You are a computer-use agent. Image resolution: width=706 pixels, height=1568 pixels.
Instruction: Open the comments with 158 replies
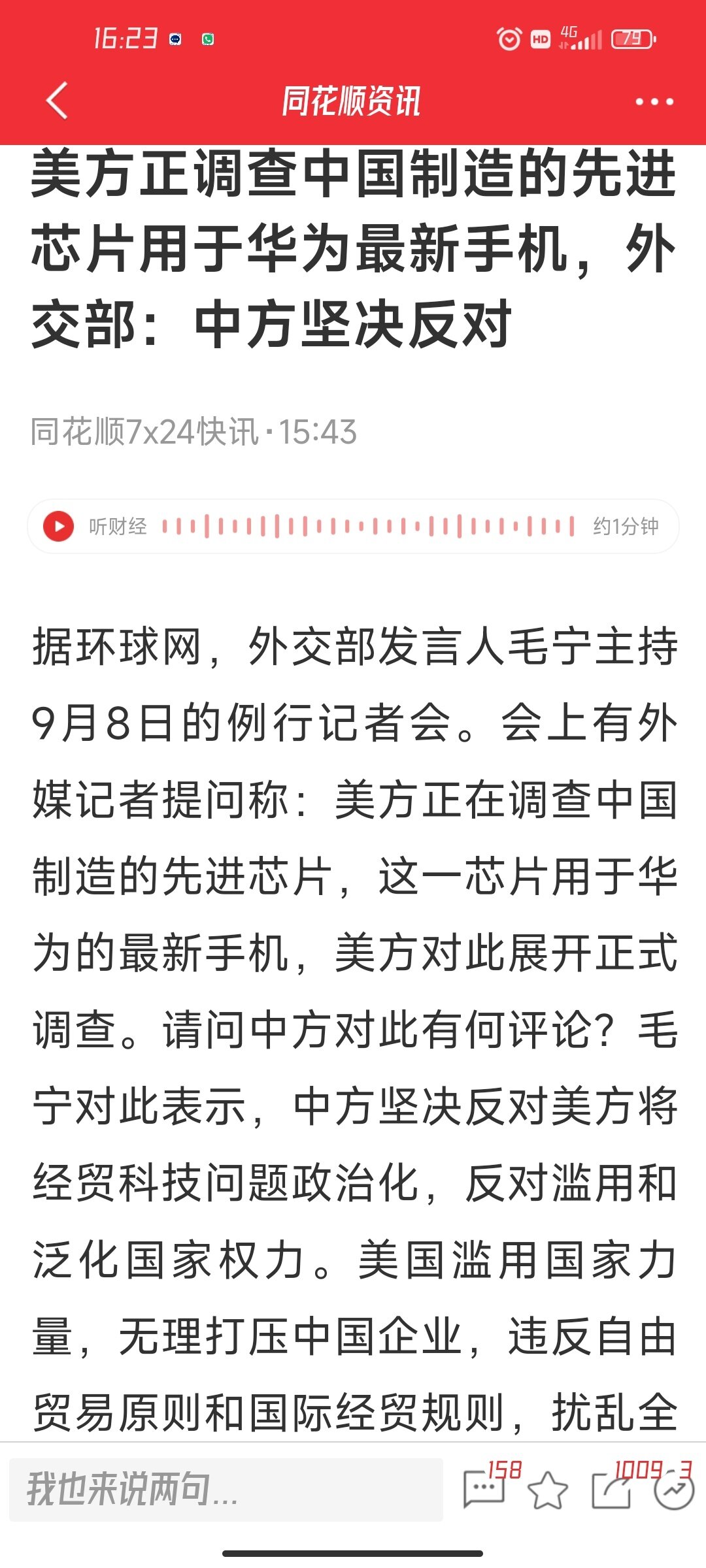(x=484, y=1491)
